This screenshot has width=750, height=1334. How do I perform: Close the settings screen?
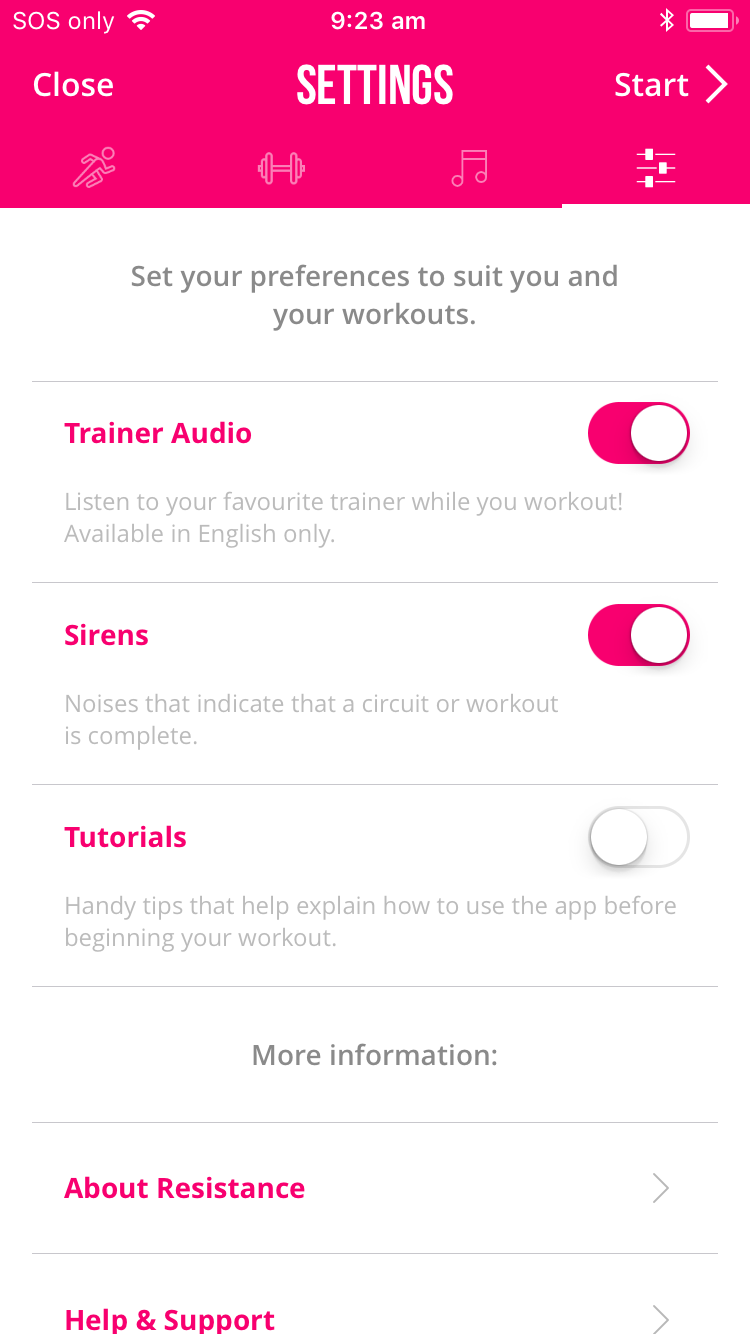click(x=73, y=85)
